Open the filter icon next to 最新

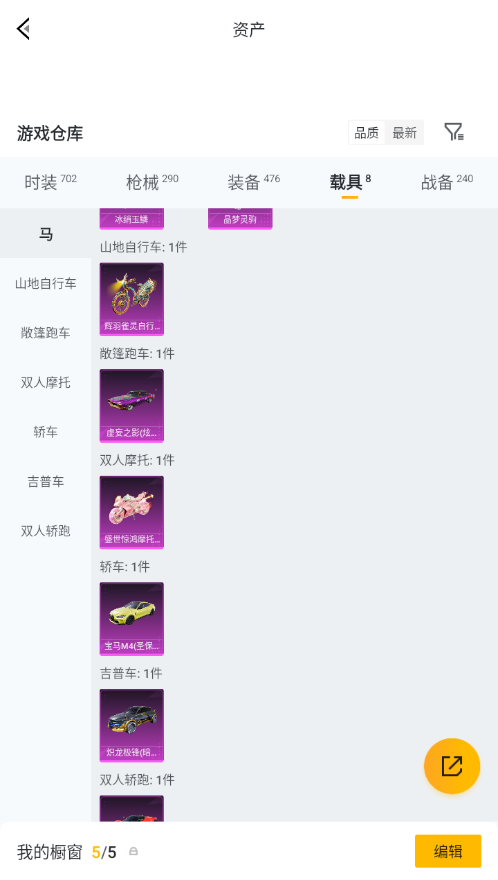pos(454,132)
